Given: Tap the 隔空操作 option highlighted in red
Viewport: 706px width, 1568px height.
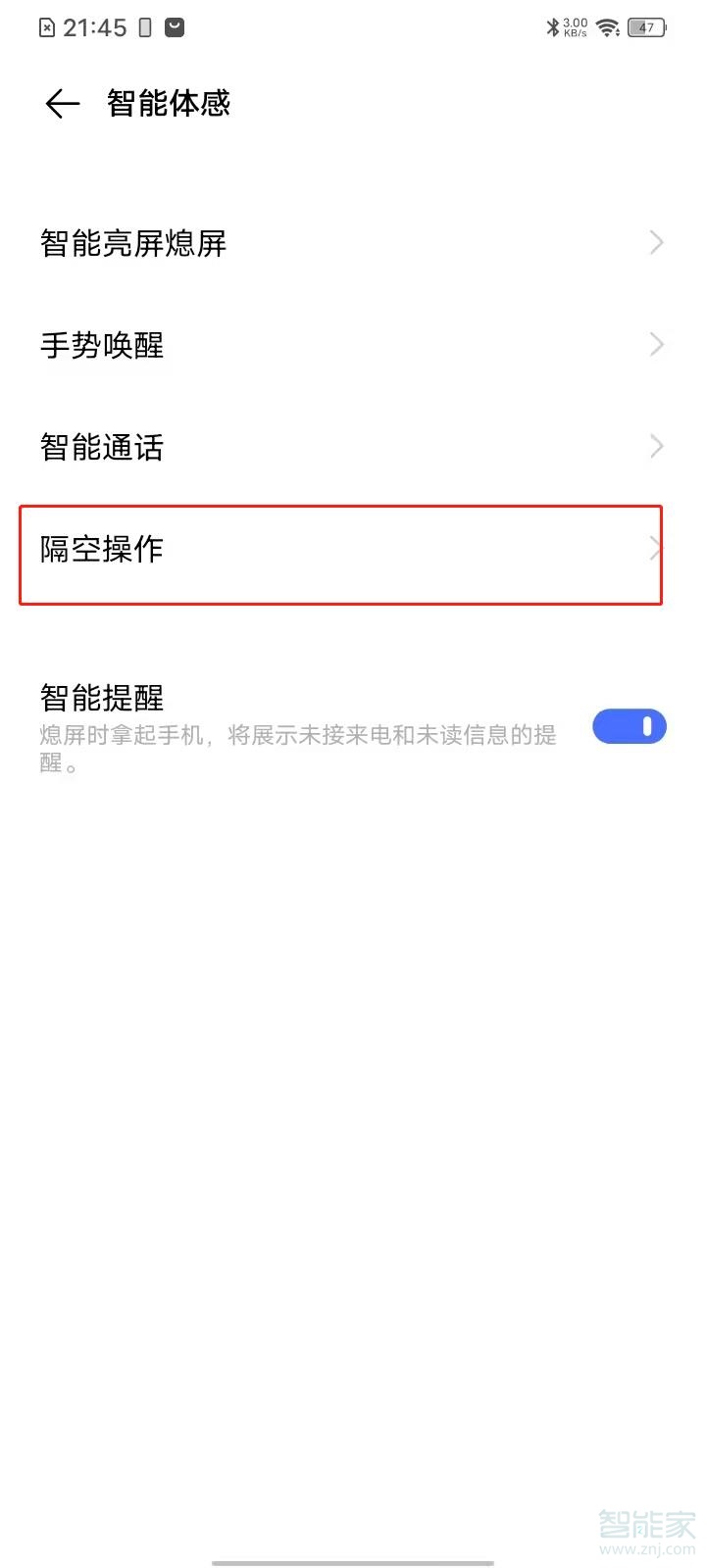Looking at the screenshot, I should [341, 551].
